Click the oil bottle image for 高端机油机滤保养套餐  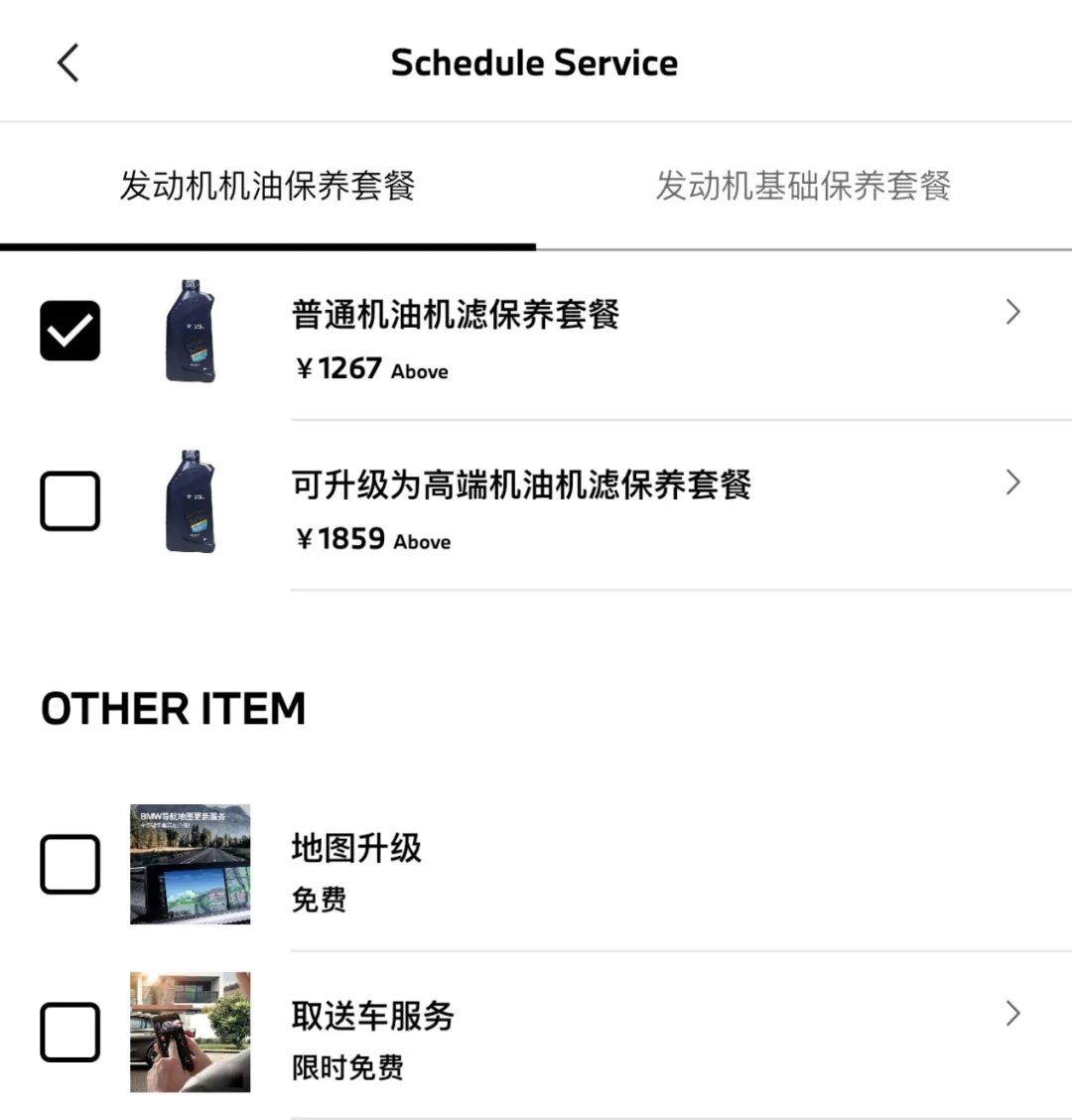(192, 503)
